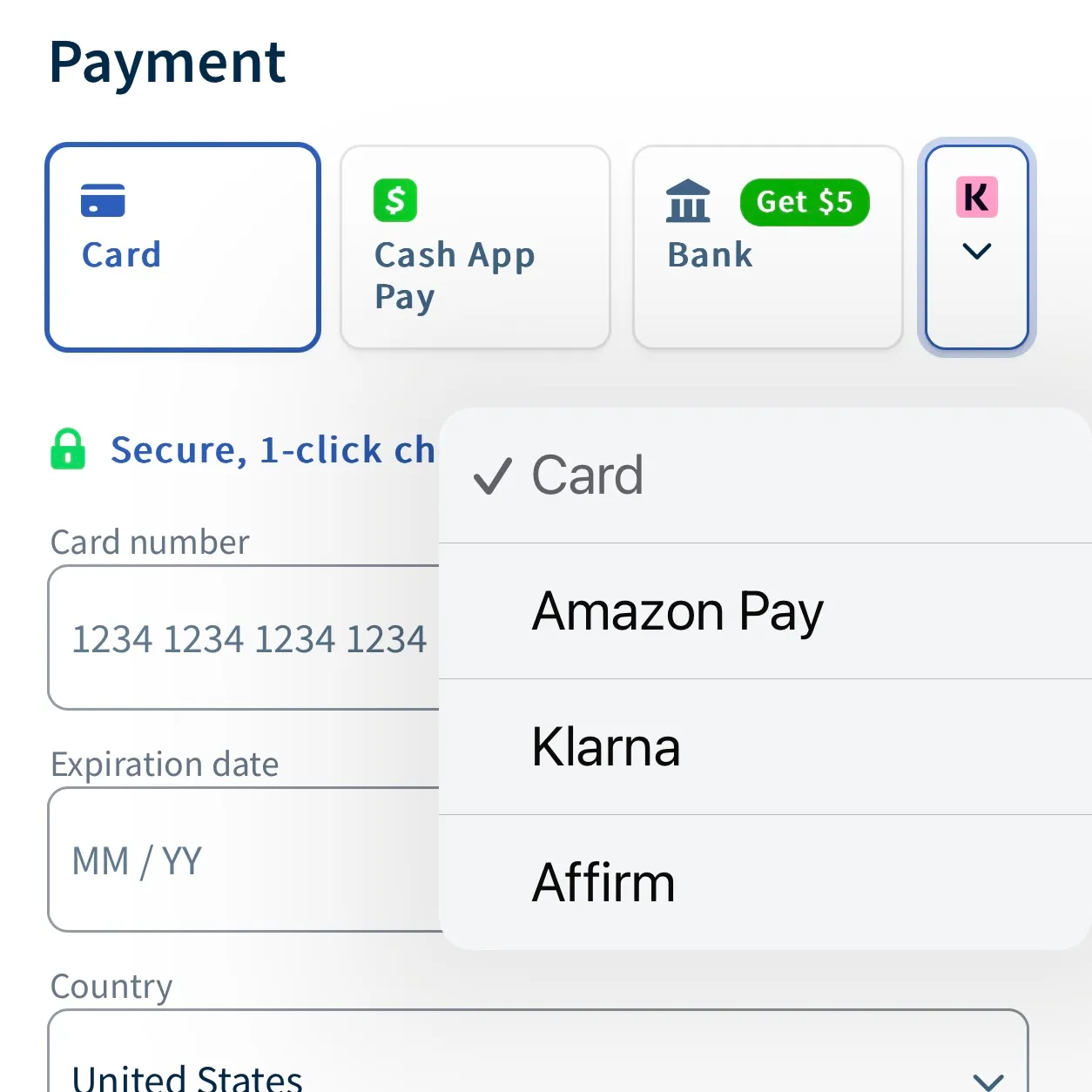The image size is (1092, 1092).
Task: Switch to Cash App Pay
Action: [475, 247]
